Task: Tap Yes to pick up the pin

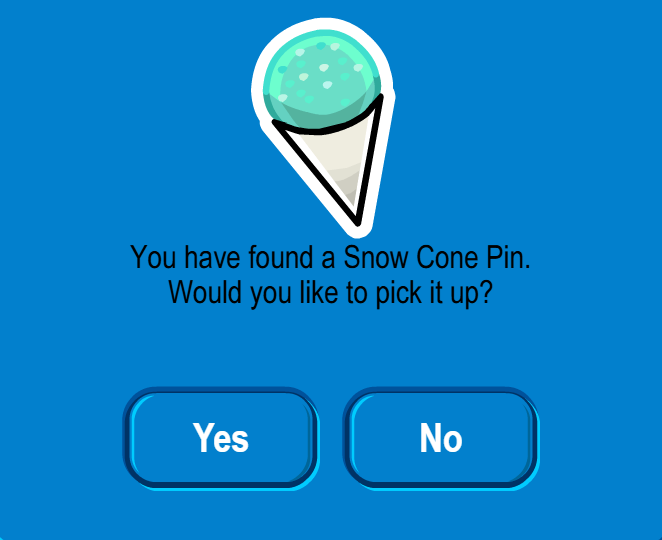Action: [x=220, y=438]
